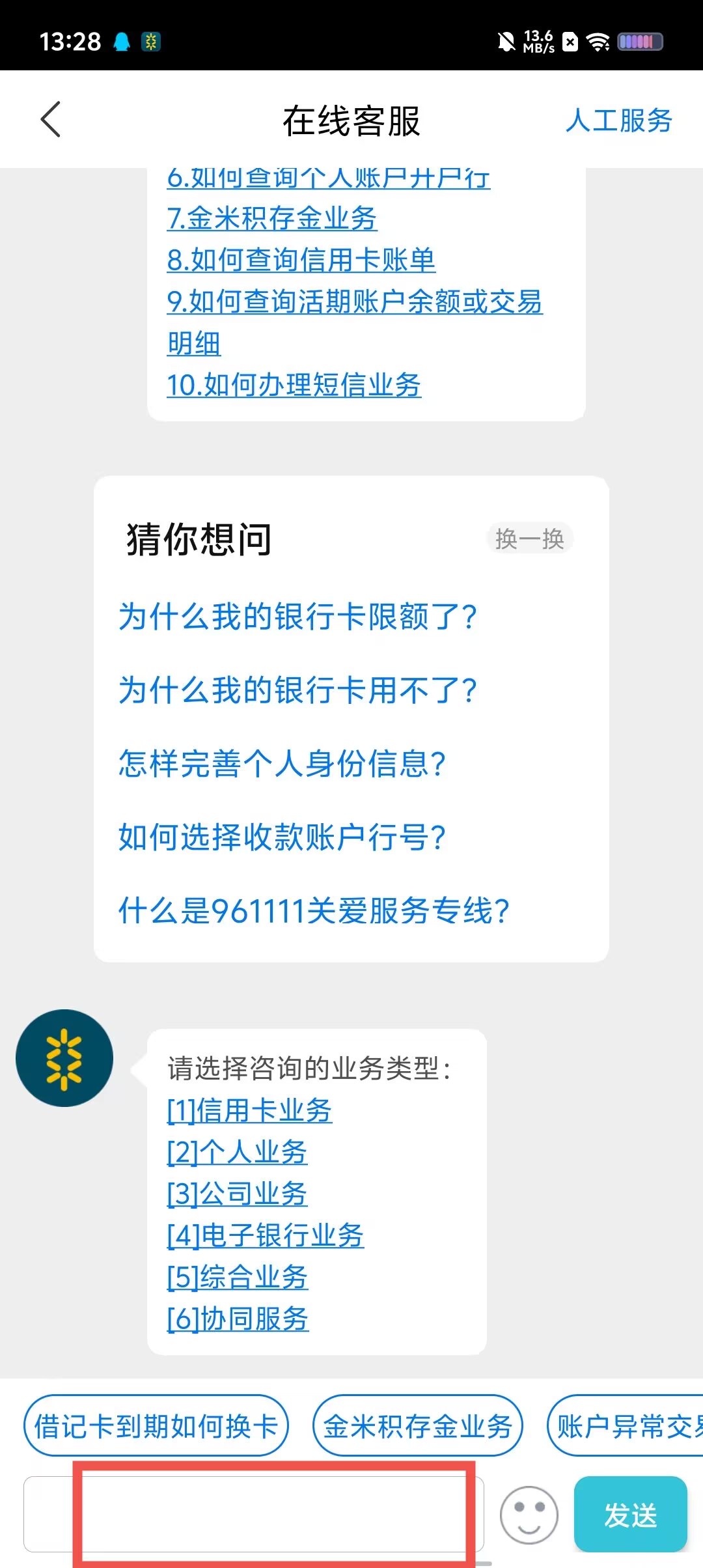Tap 发送 to send message
This screenshot has width=703, height=1568.
630,1515
